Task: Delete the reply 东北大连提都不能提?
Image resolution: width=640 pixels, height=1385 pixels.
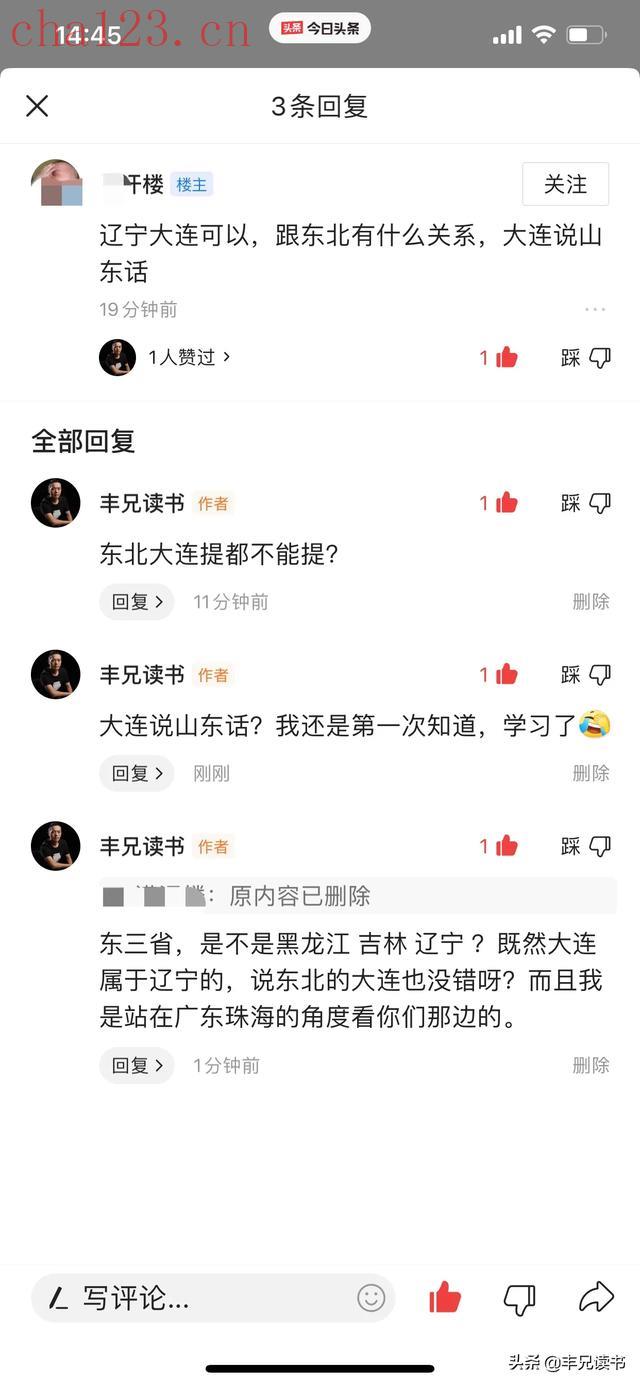Action: click(x=590, y=602)
